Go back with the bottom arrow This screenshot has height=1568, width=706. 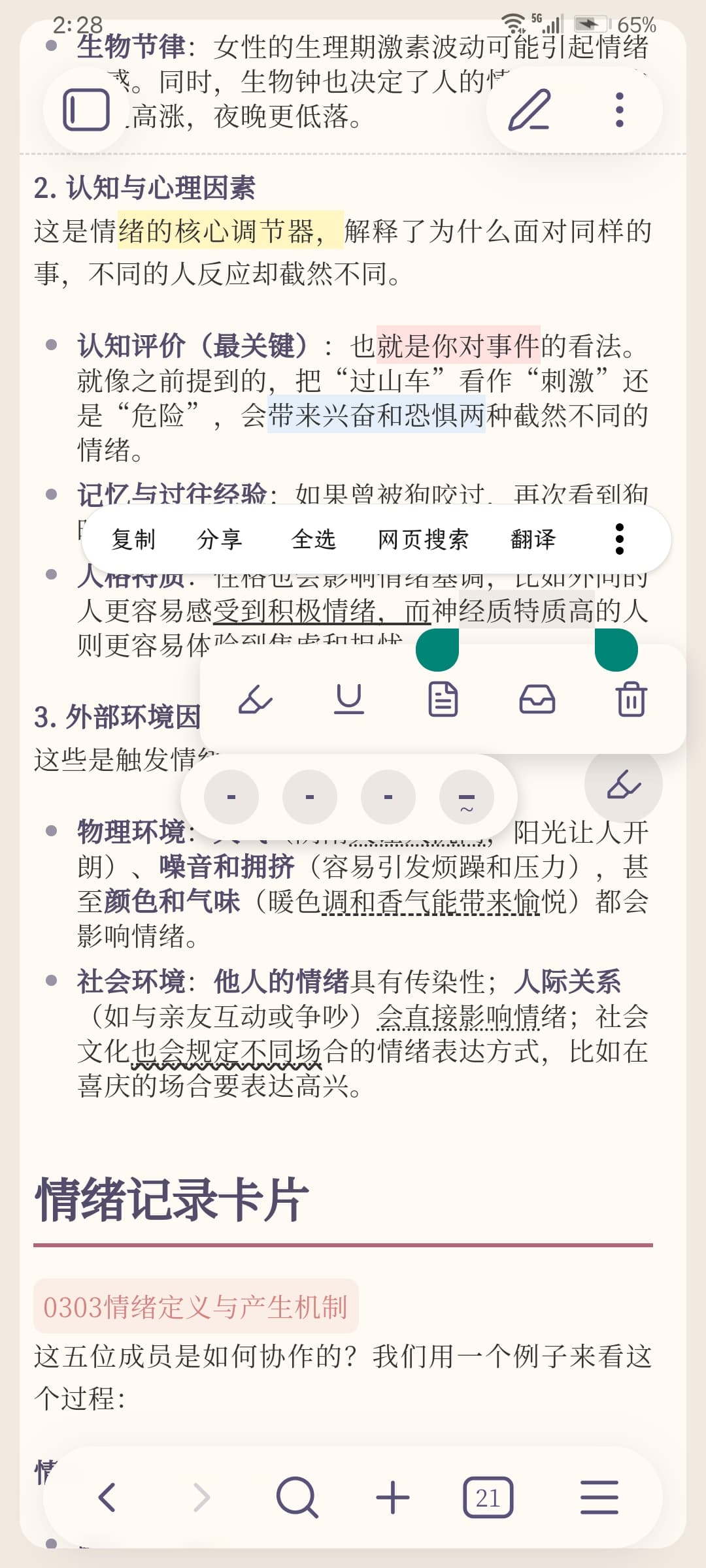pos(107,1497)
